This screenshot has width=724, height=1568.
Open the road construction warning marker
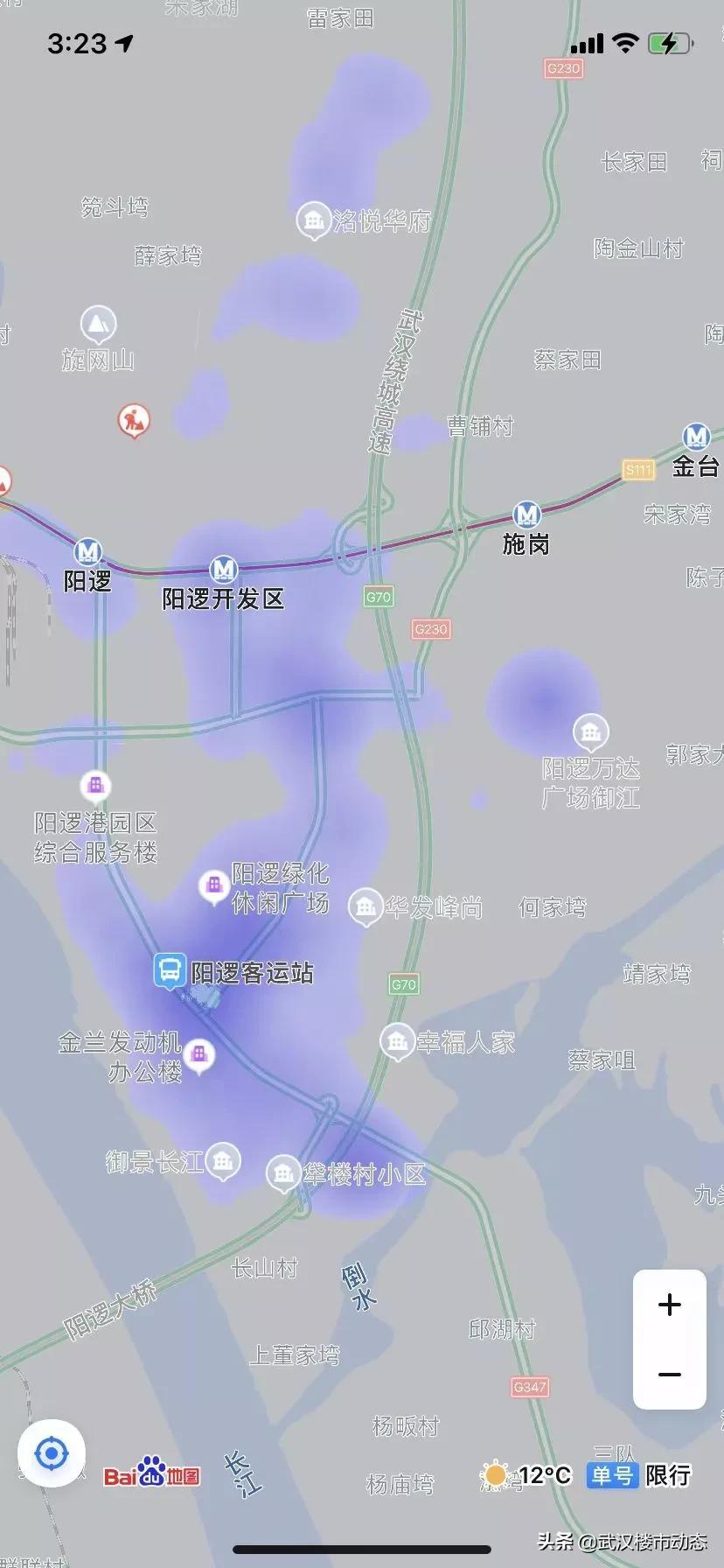[x=134, y=421]
